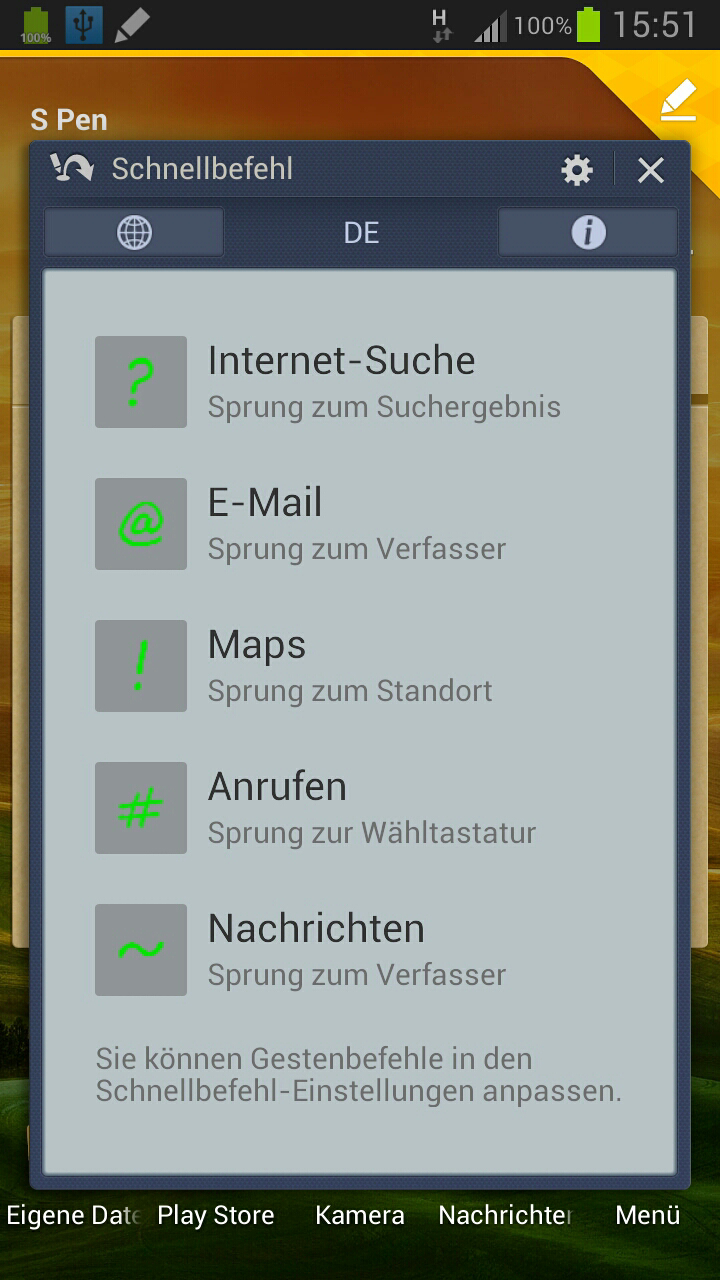Tap the globe language button

(134, 232)
